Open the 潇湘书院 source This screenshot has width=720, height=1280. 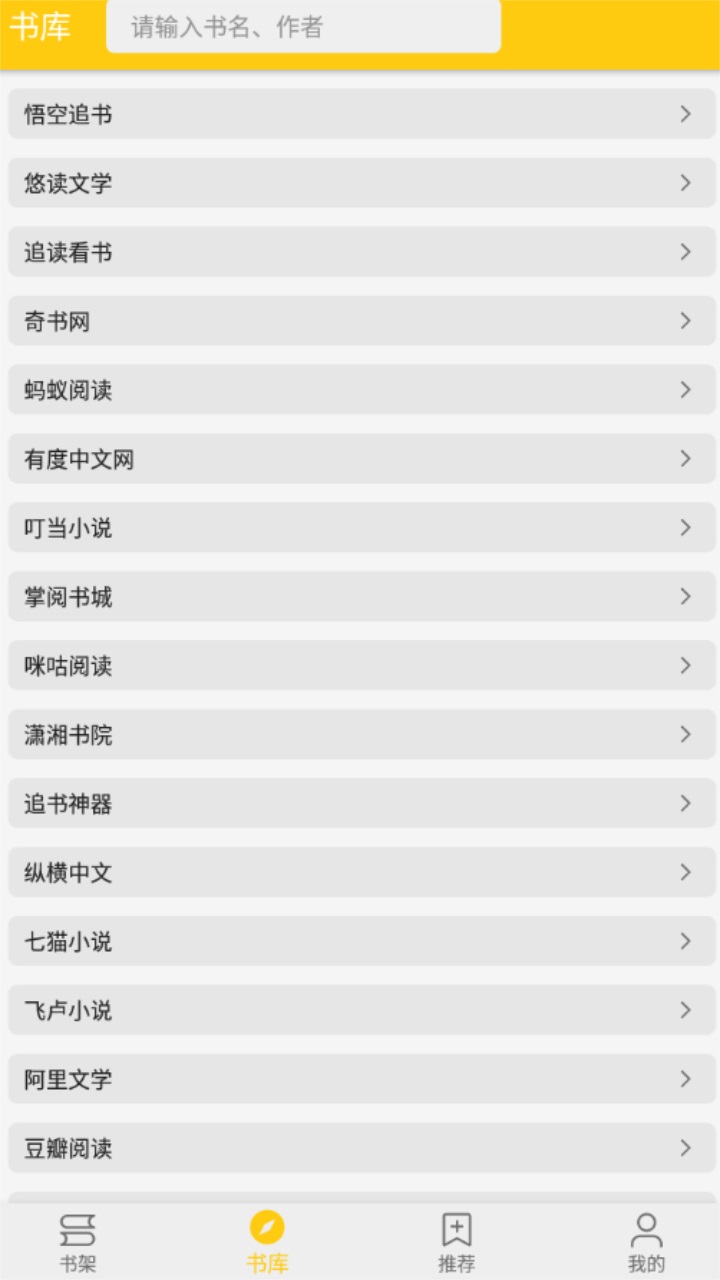tap(360, 735)
